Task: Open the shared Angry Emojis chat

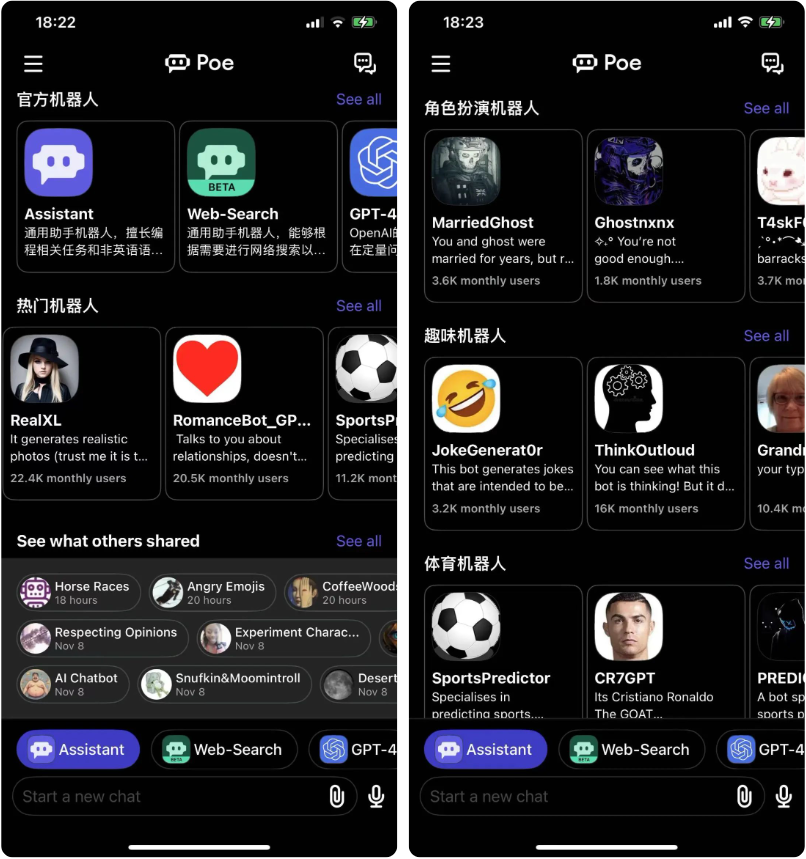Action: tap(211, 593)
